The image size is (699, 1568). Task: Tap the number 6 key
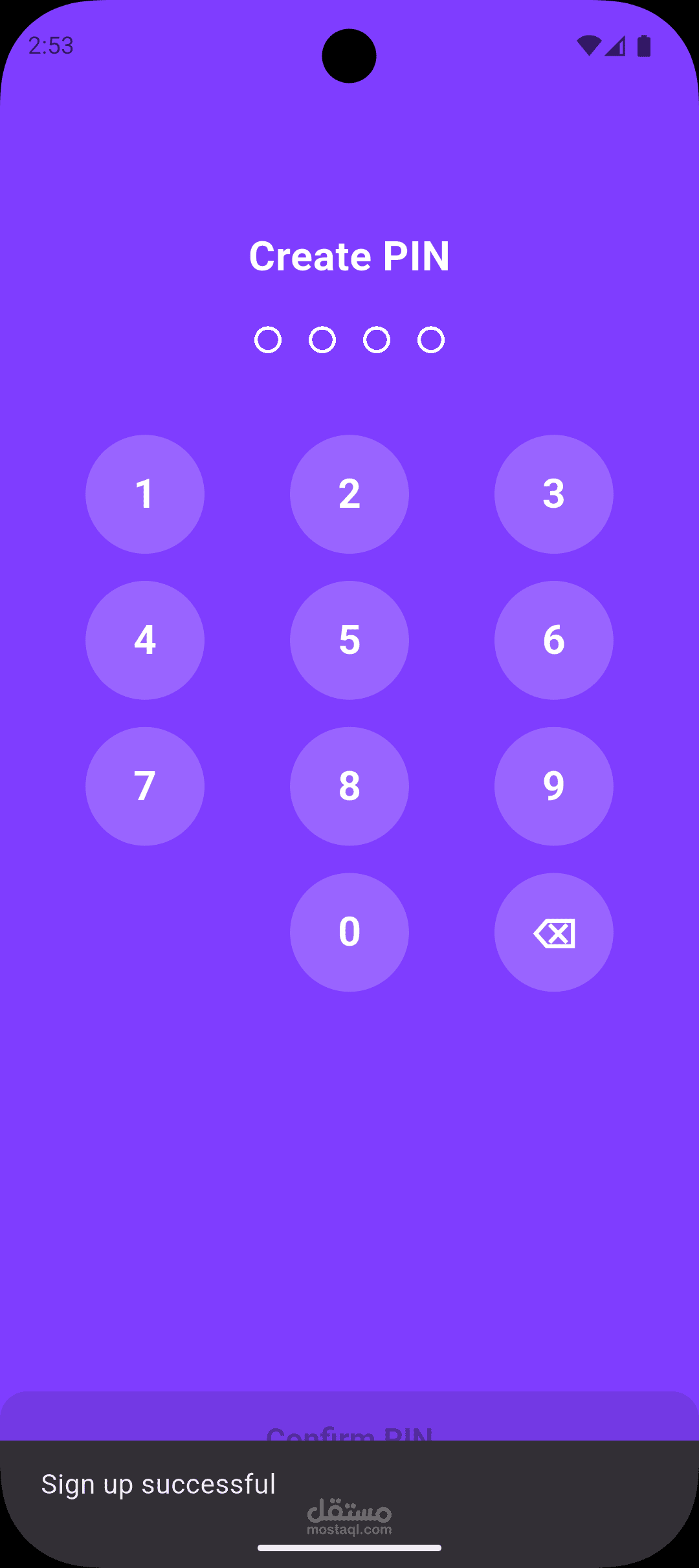554,640
